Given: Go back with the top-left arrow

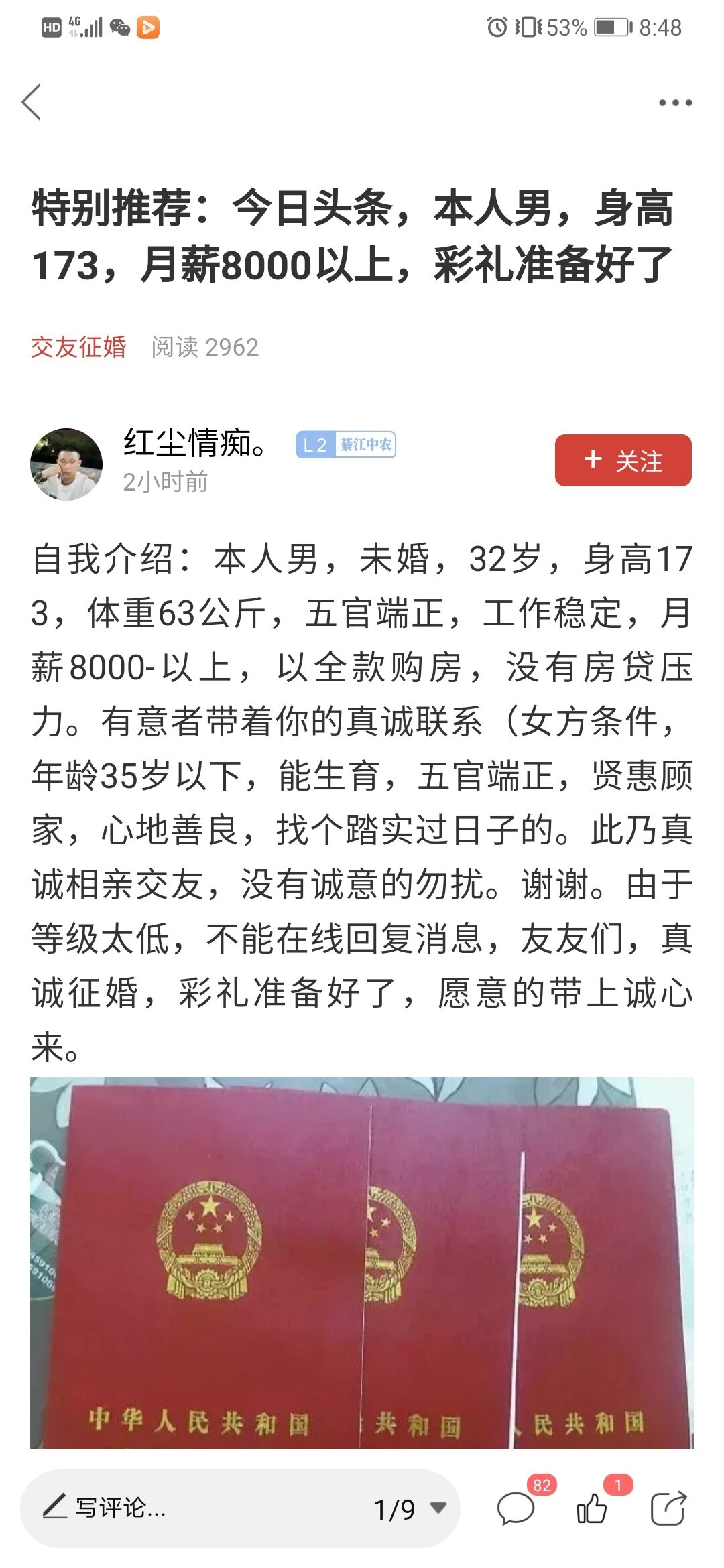Looking at the screenshot, I should (x=32, y=102).
